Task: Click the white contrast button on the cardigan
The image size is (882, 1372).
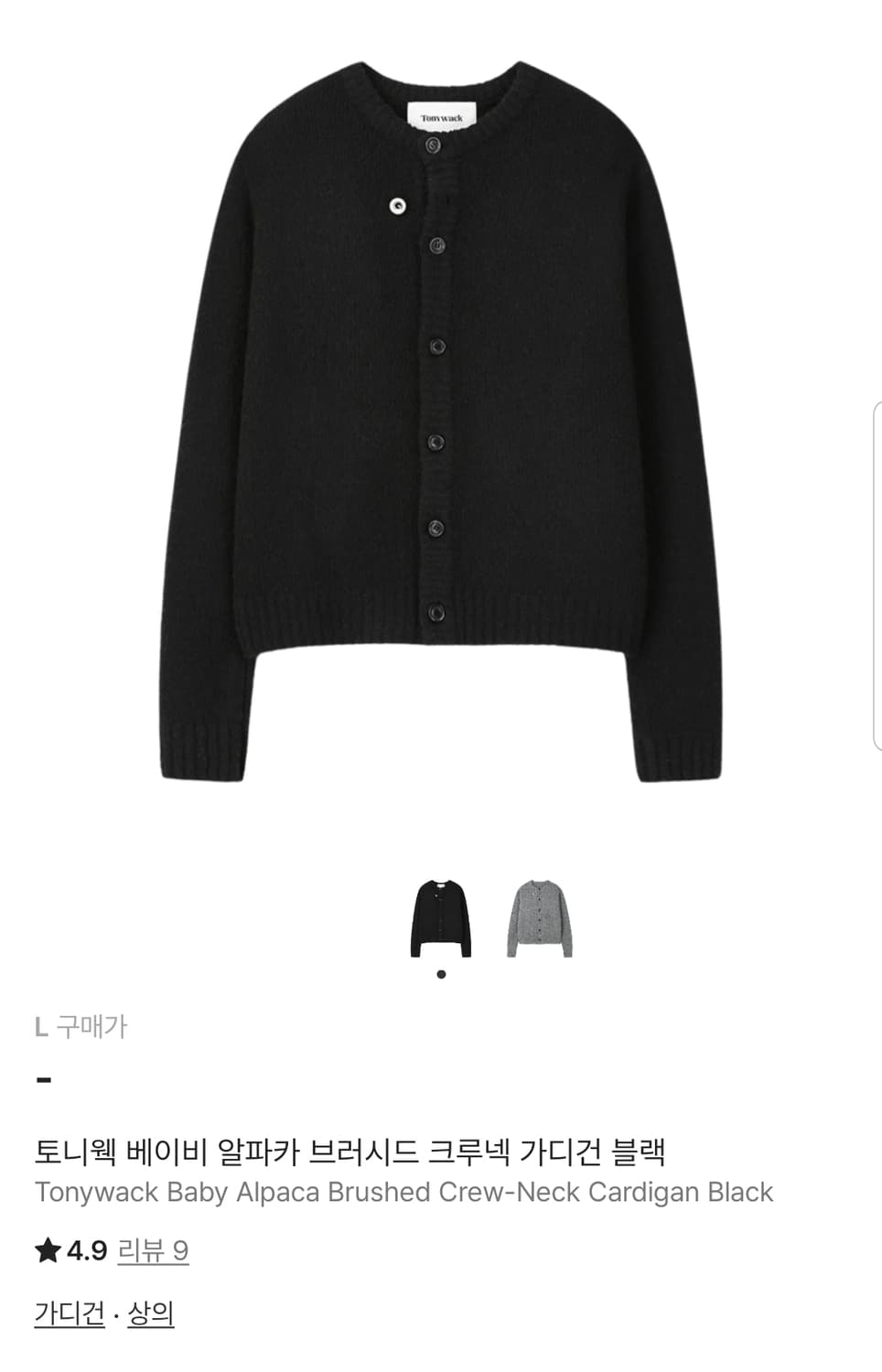Action: pyautogui.click(x=396, y=203)
